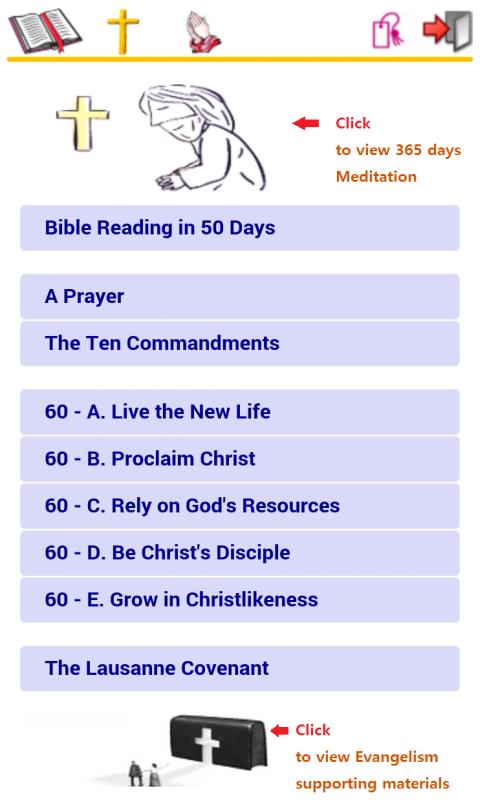Open 60 - B. Proclaim Christ
This screenshot has width=480, height=800.
(x=240, y=459)
